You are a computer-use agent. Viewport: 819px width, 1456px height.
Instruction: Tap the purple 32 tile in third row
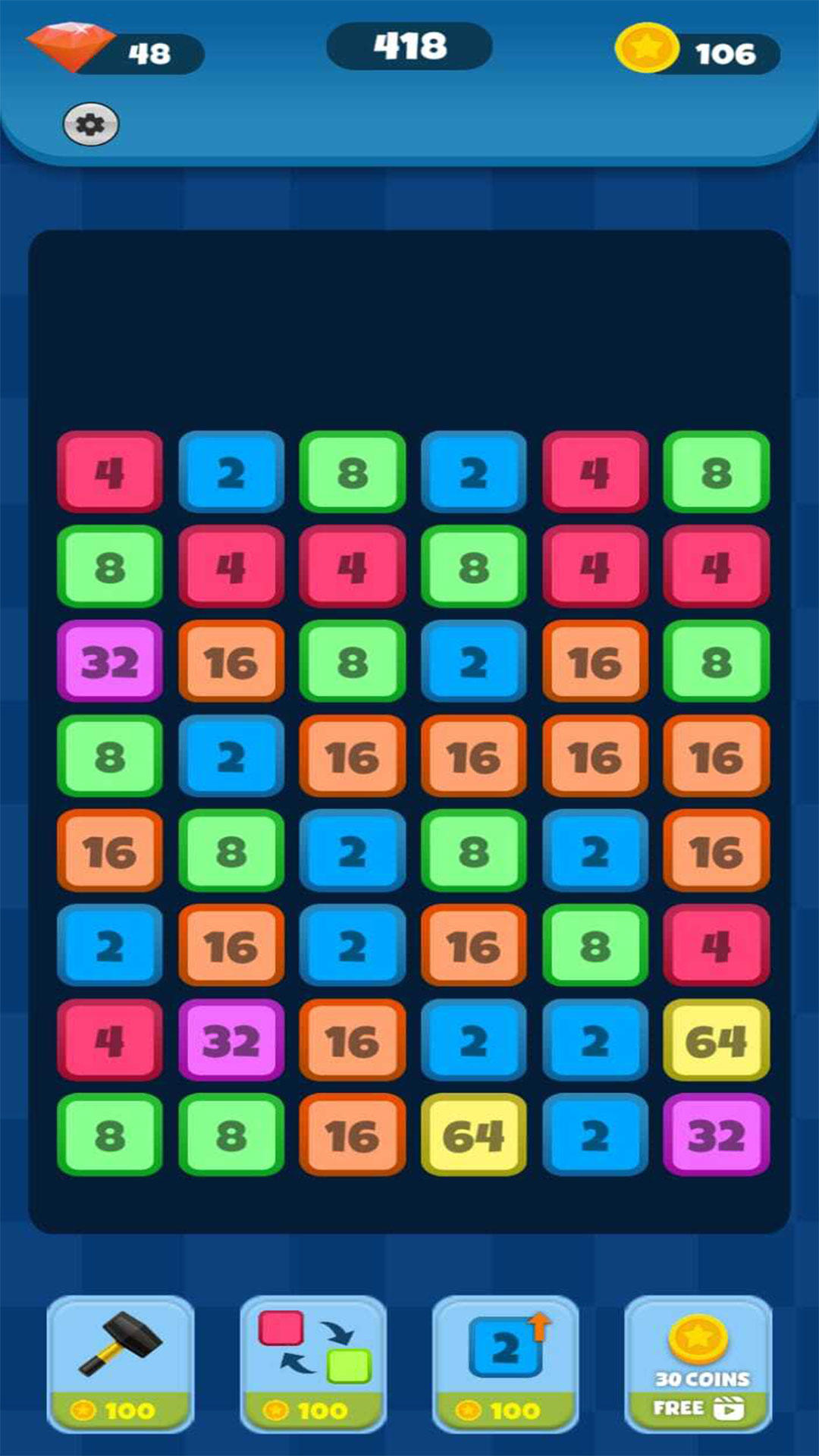[110, 661]
